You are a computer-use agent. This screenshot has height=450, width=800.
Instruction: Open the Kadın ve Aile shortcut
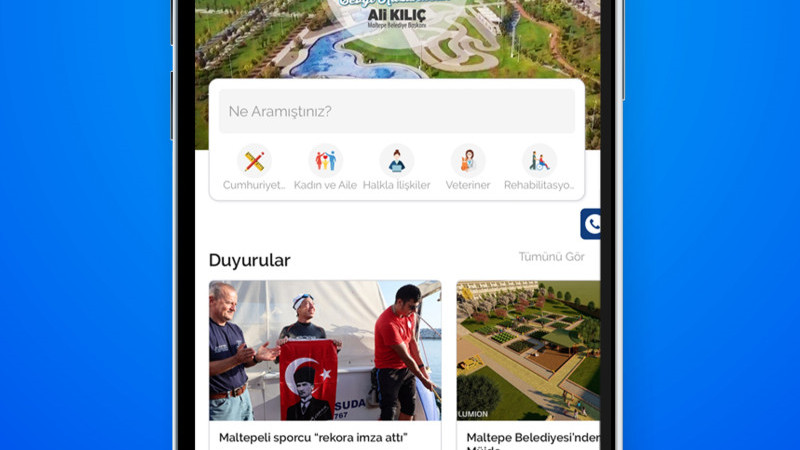[325, 161]
